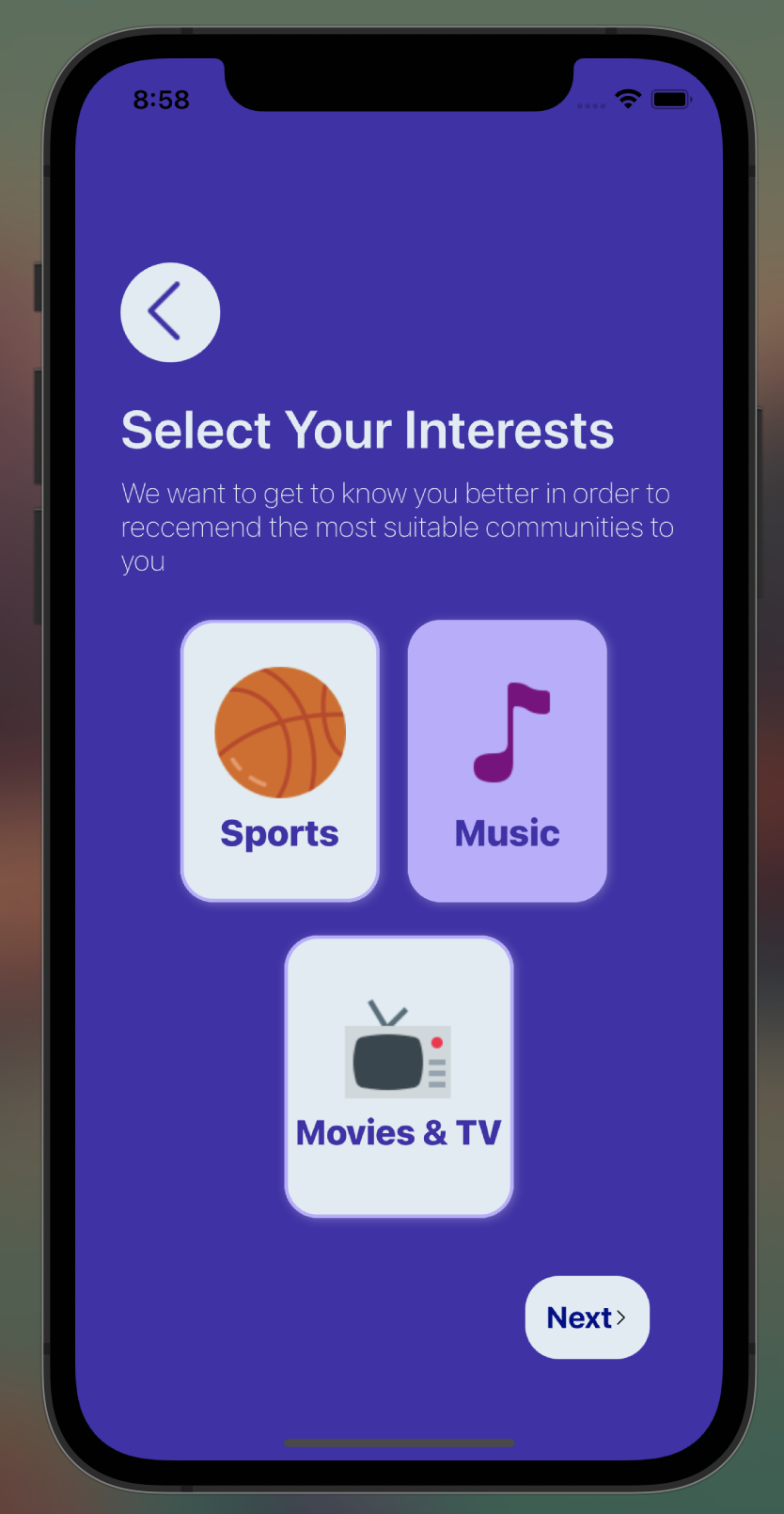
Task: Toggle the Sports interest on
Action: click(x=279, y=760)
